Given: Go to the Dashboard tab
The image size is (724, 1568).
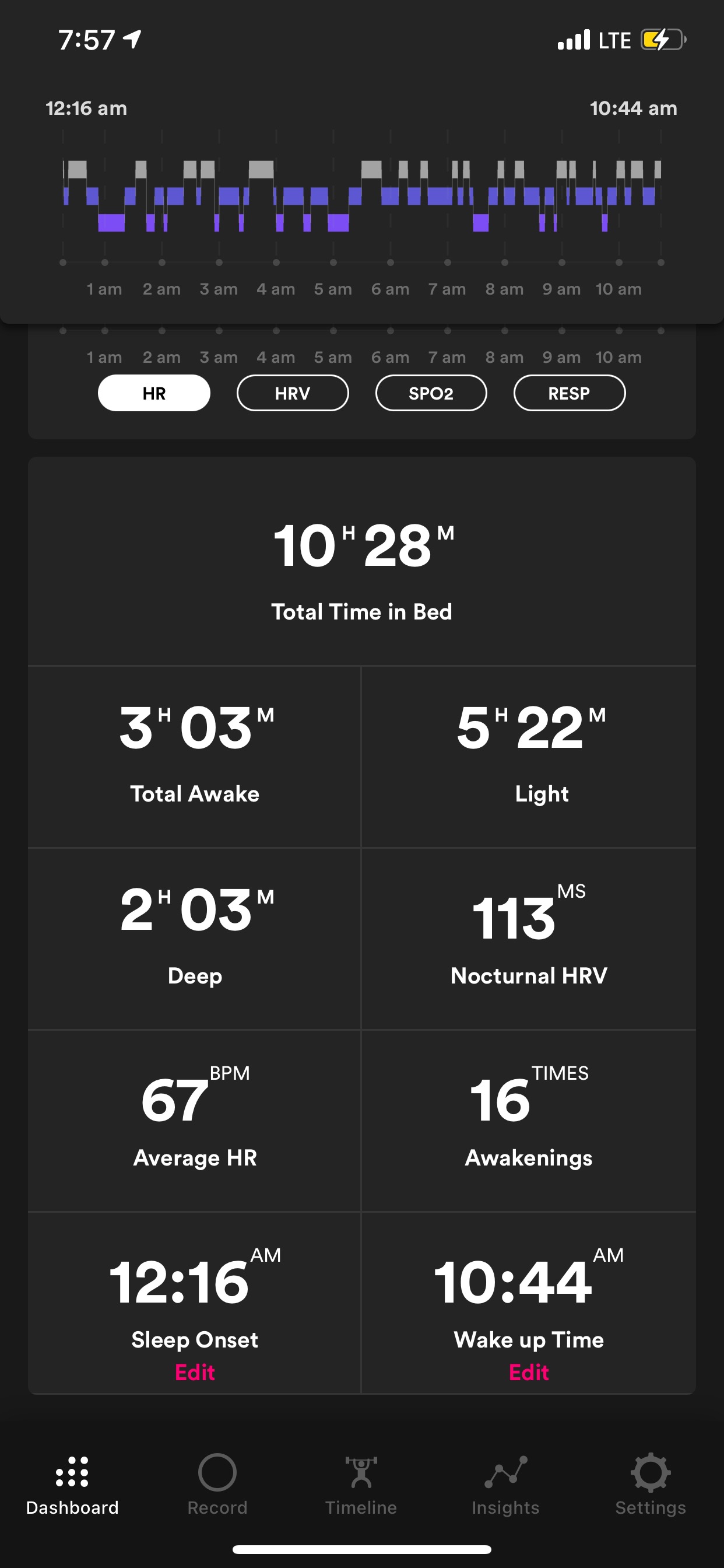Looking at the screenshot, I should tap(72, 1485).
